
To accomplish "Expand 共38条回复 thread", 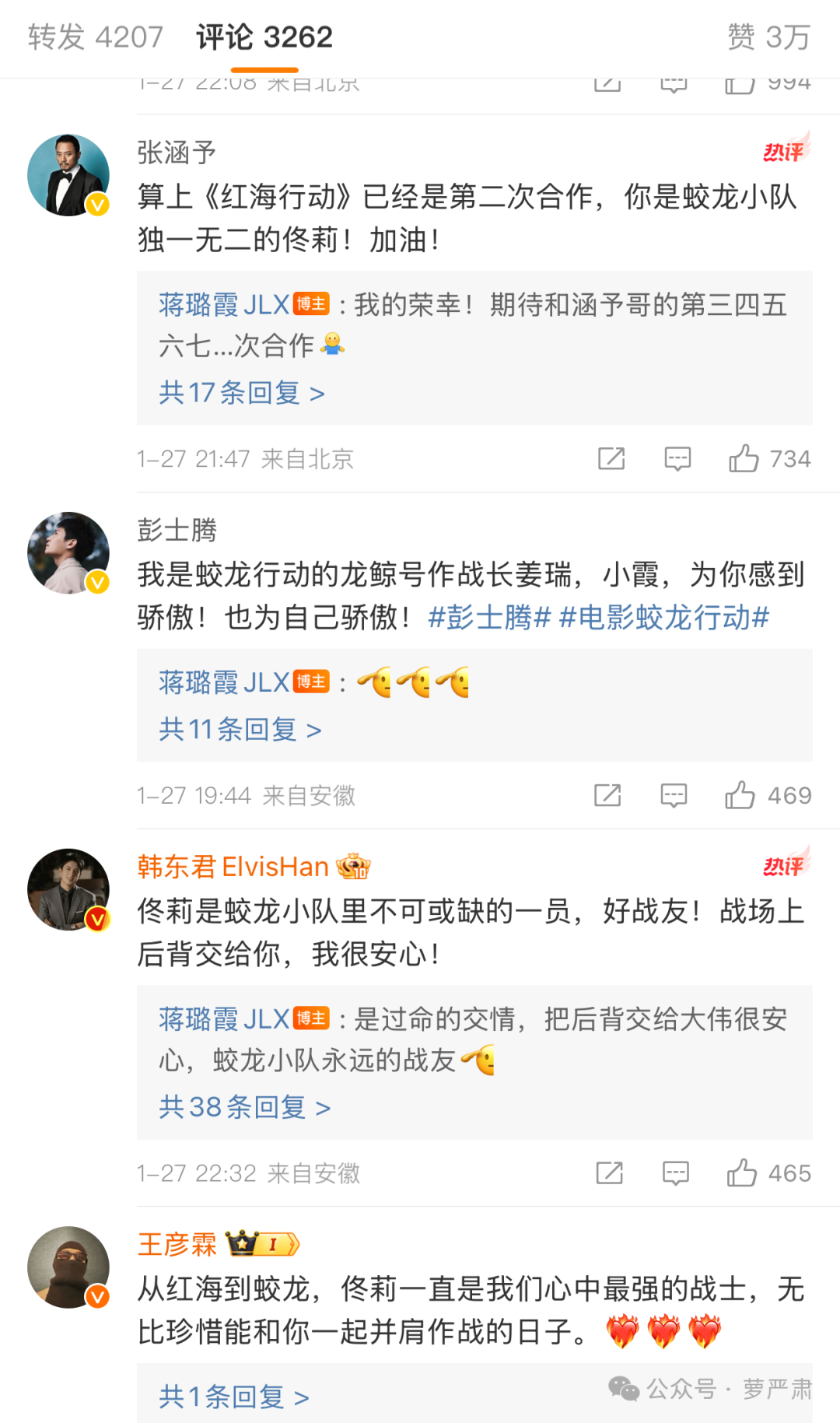I will coord(244,1107).
